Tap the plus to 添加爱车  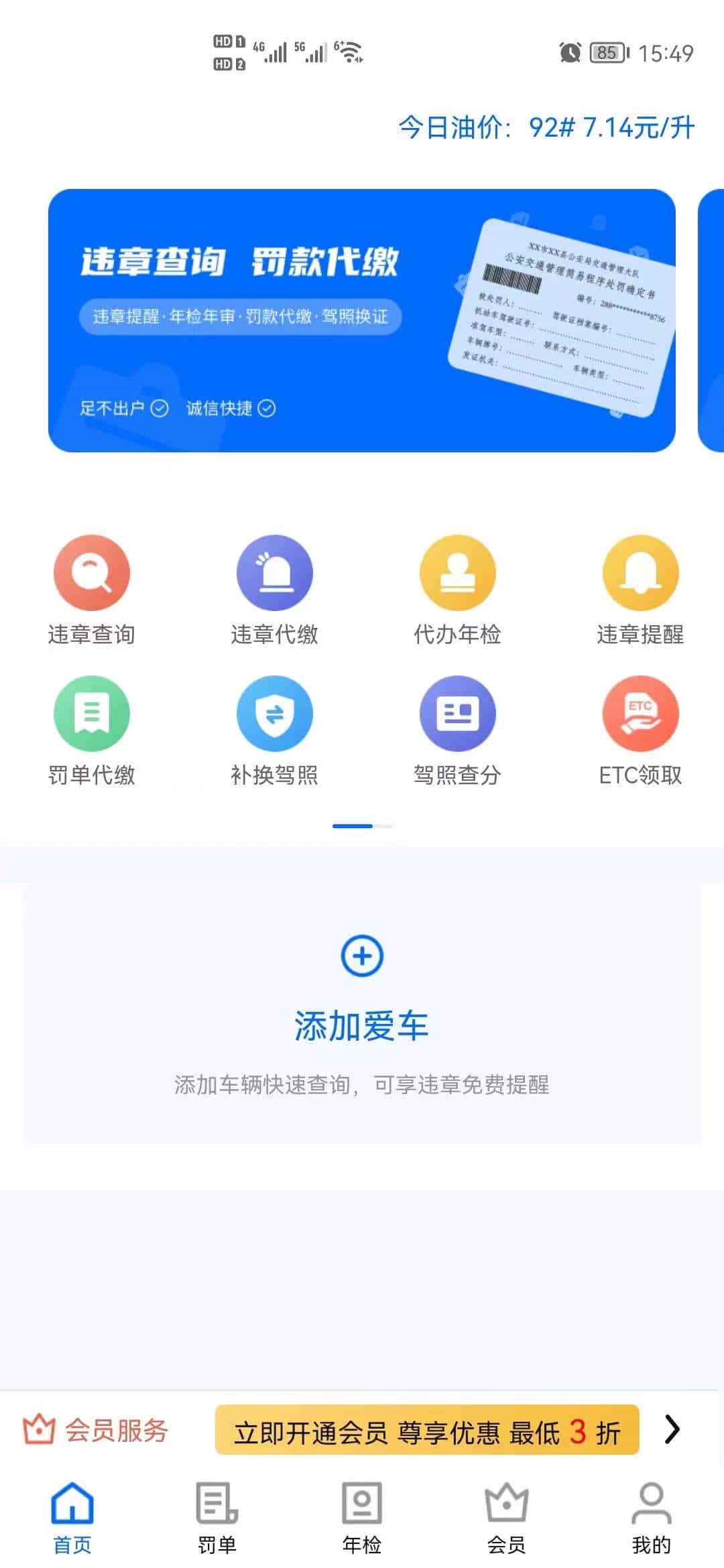[362, 956]
